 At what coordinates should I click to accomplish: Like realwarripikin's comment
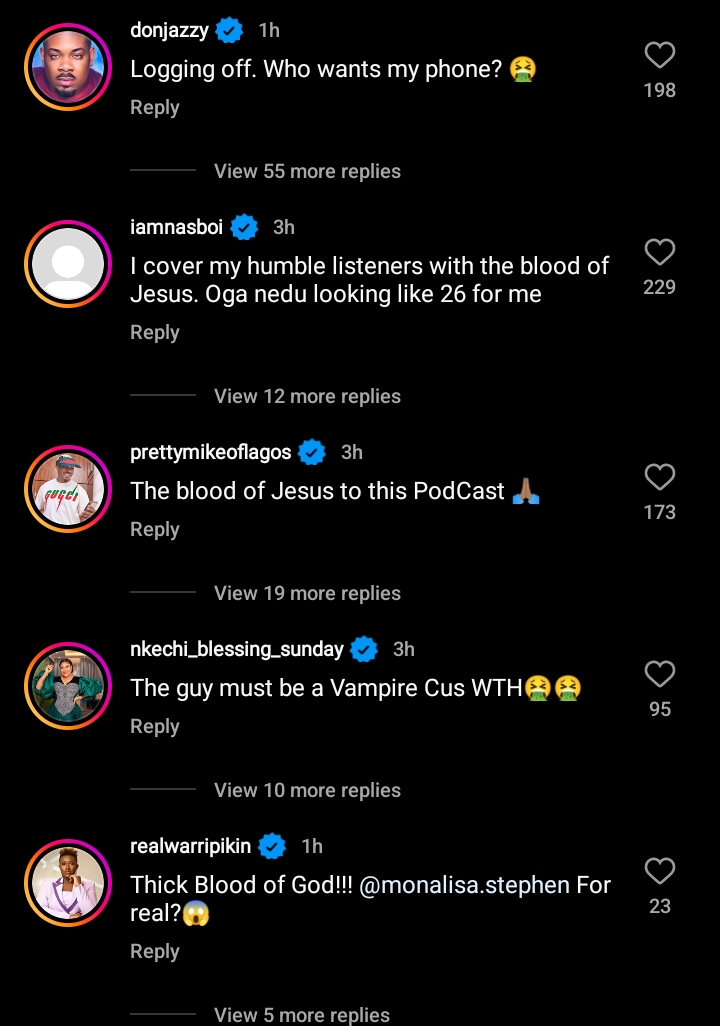[x=659, y=871]
